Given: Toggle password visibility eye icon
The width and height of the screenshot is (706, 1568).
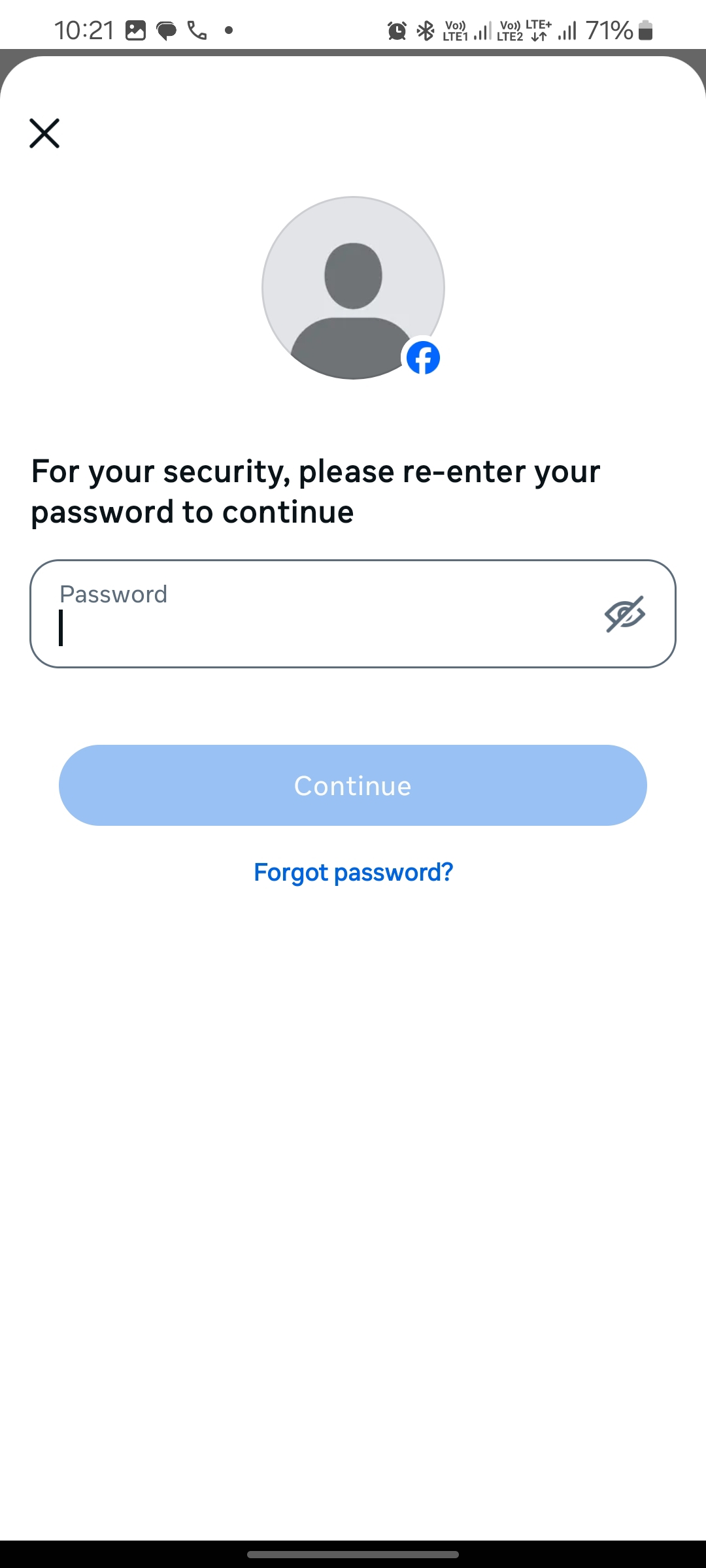Looking at the screenshot, I should pyautogui.click(x=624, y=614).
